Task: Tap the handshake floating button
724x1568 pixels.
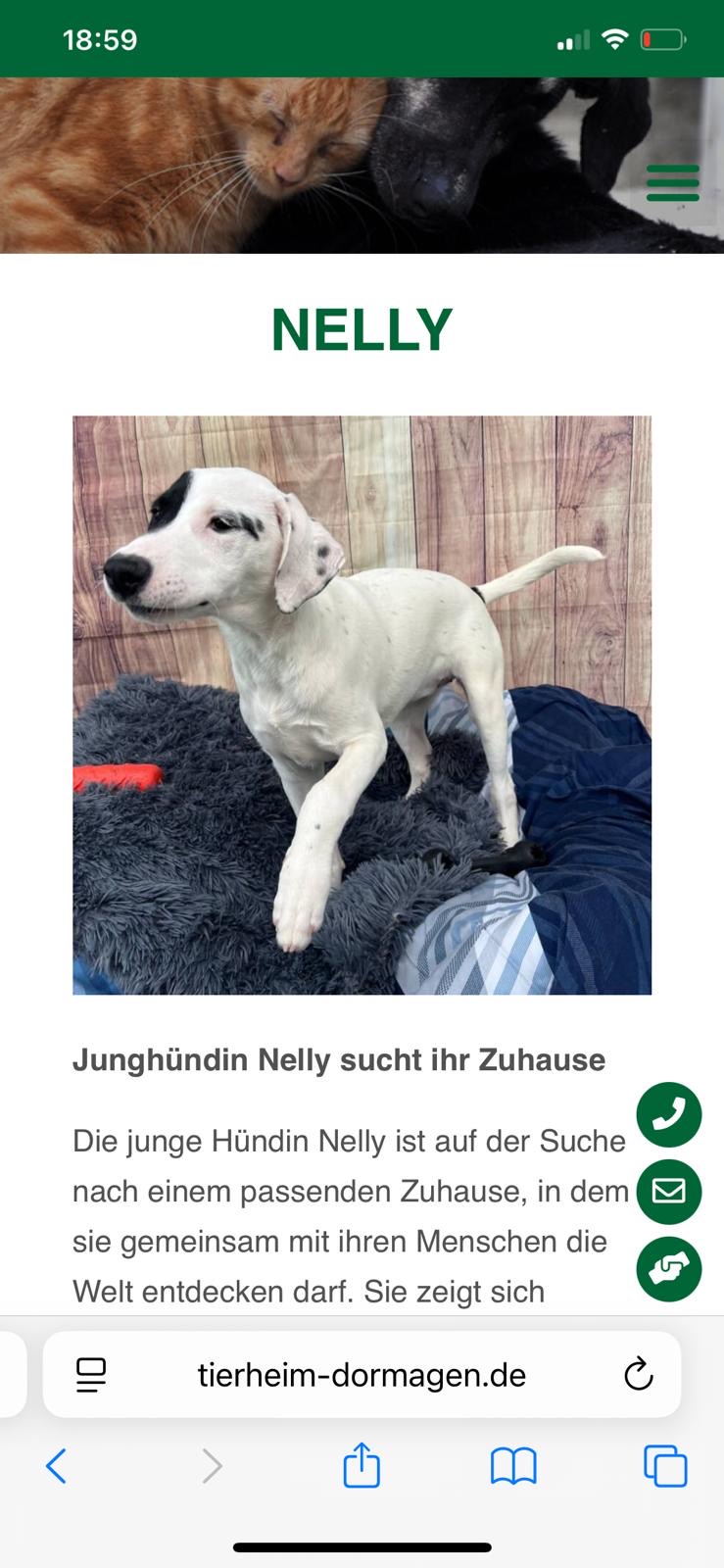Action: coord(669,1268)
